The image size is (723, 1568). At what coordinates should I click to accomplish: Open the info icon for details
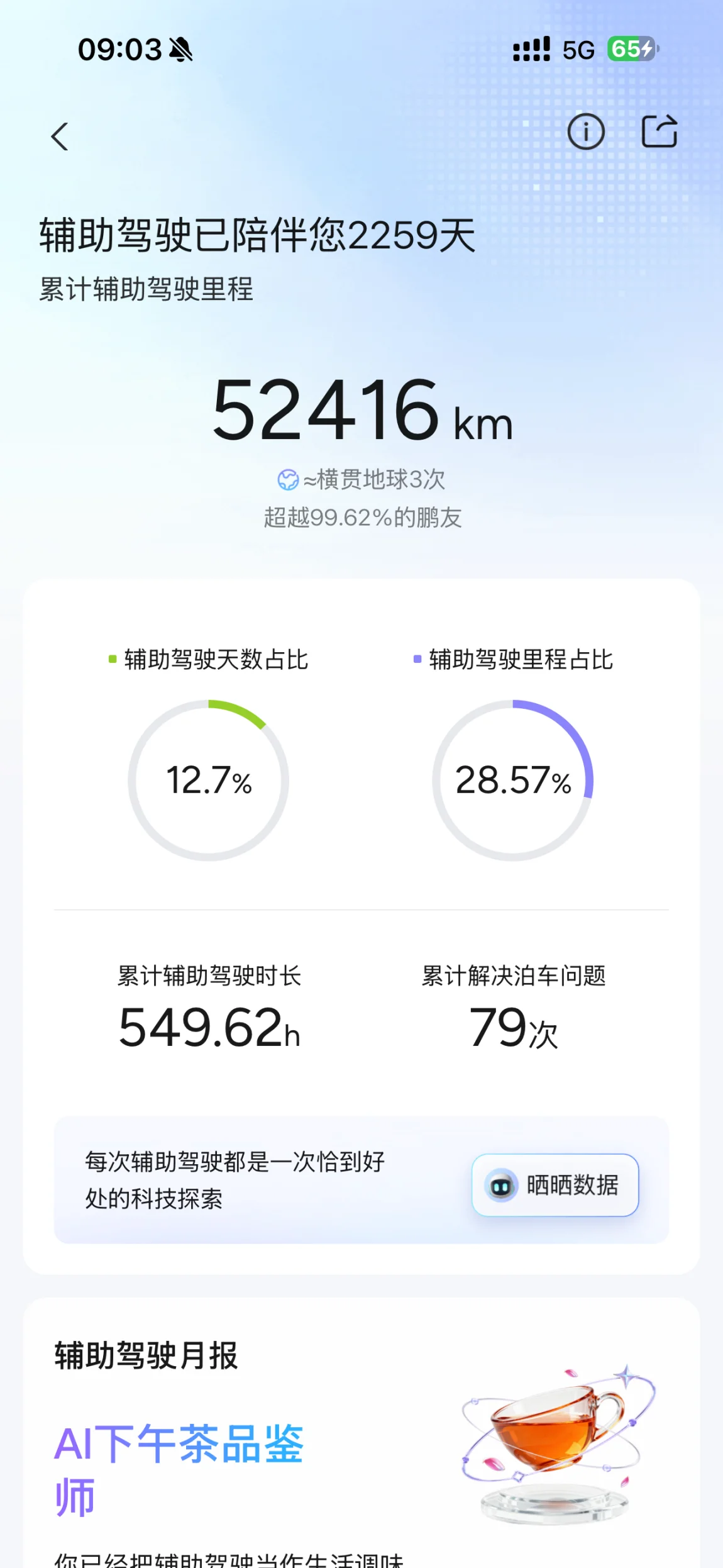click(x=586, y=131)
